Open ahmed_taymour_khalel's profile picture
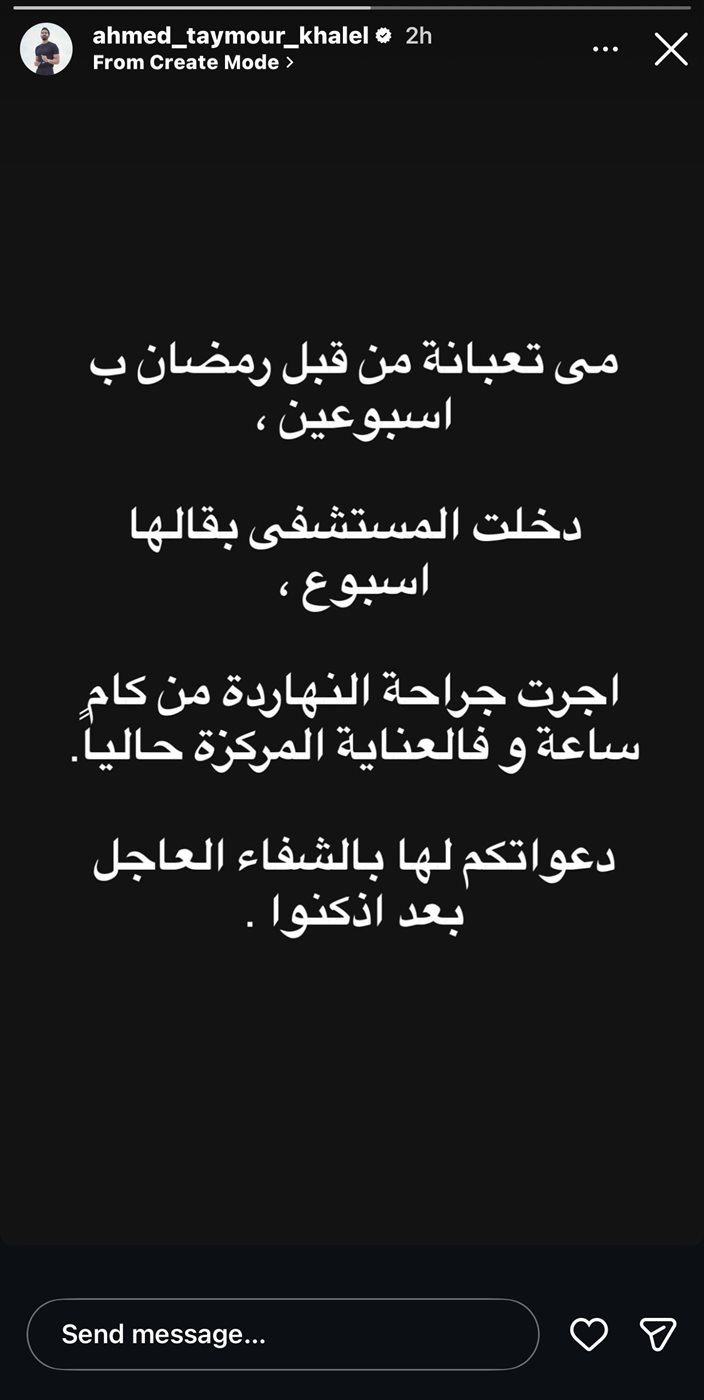 (46, 49)
